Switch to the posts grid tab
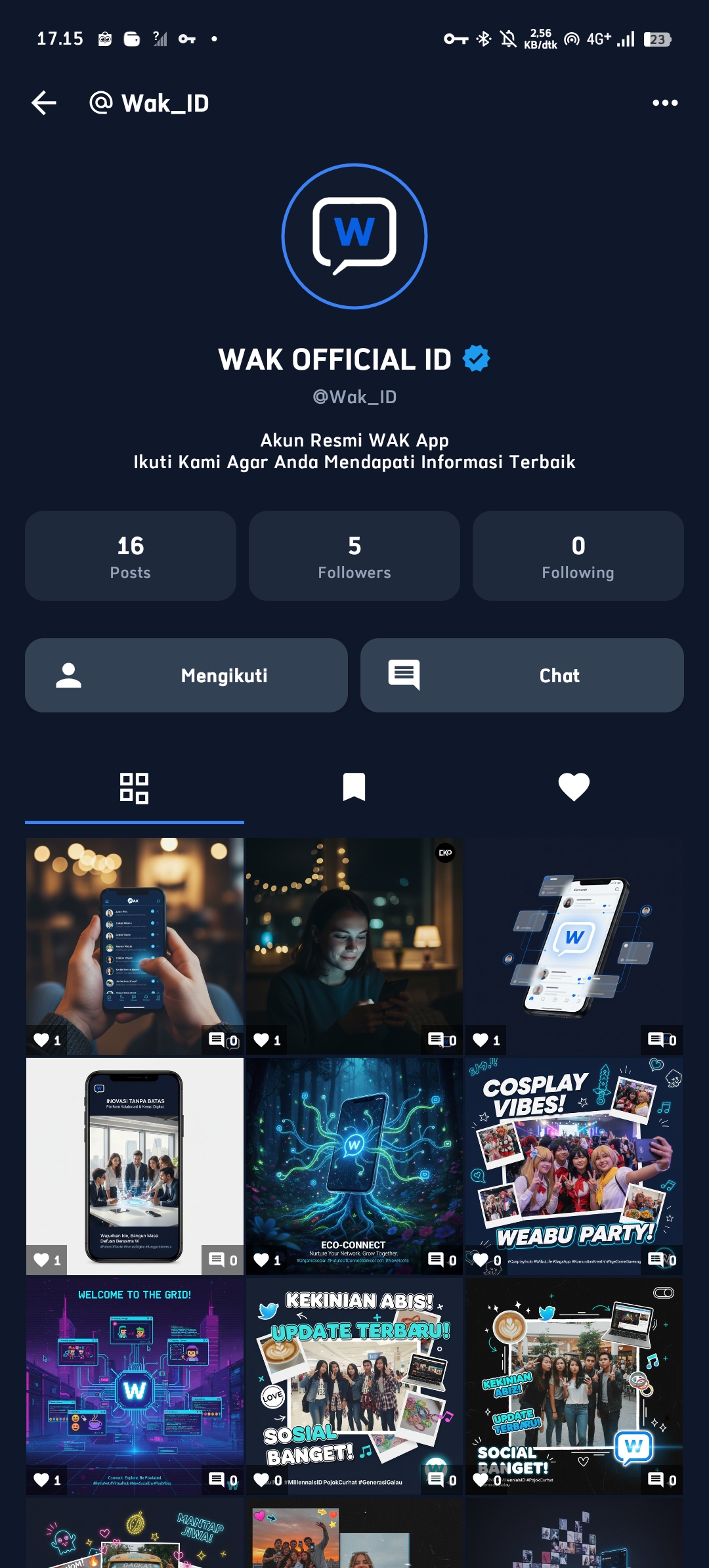709x1568 pixels. point(134,788)
